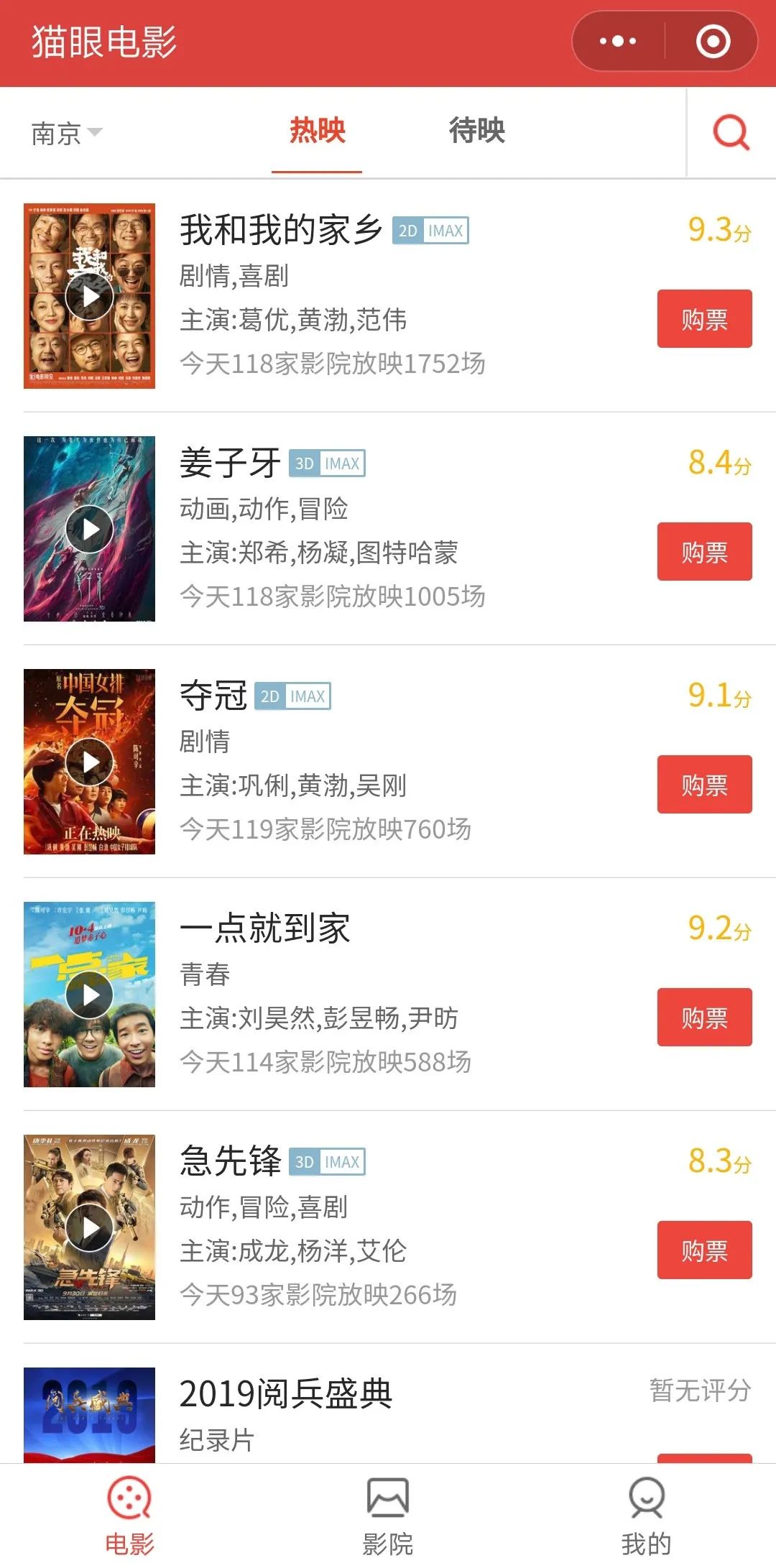
Task: Play the trailer on 我和我的家乡 poster
Action: click(89, 296)
